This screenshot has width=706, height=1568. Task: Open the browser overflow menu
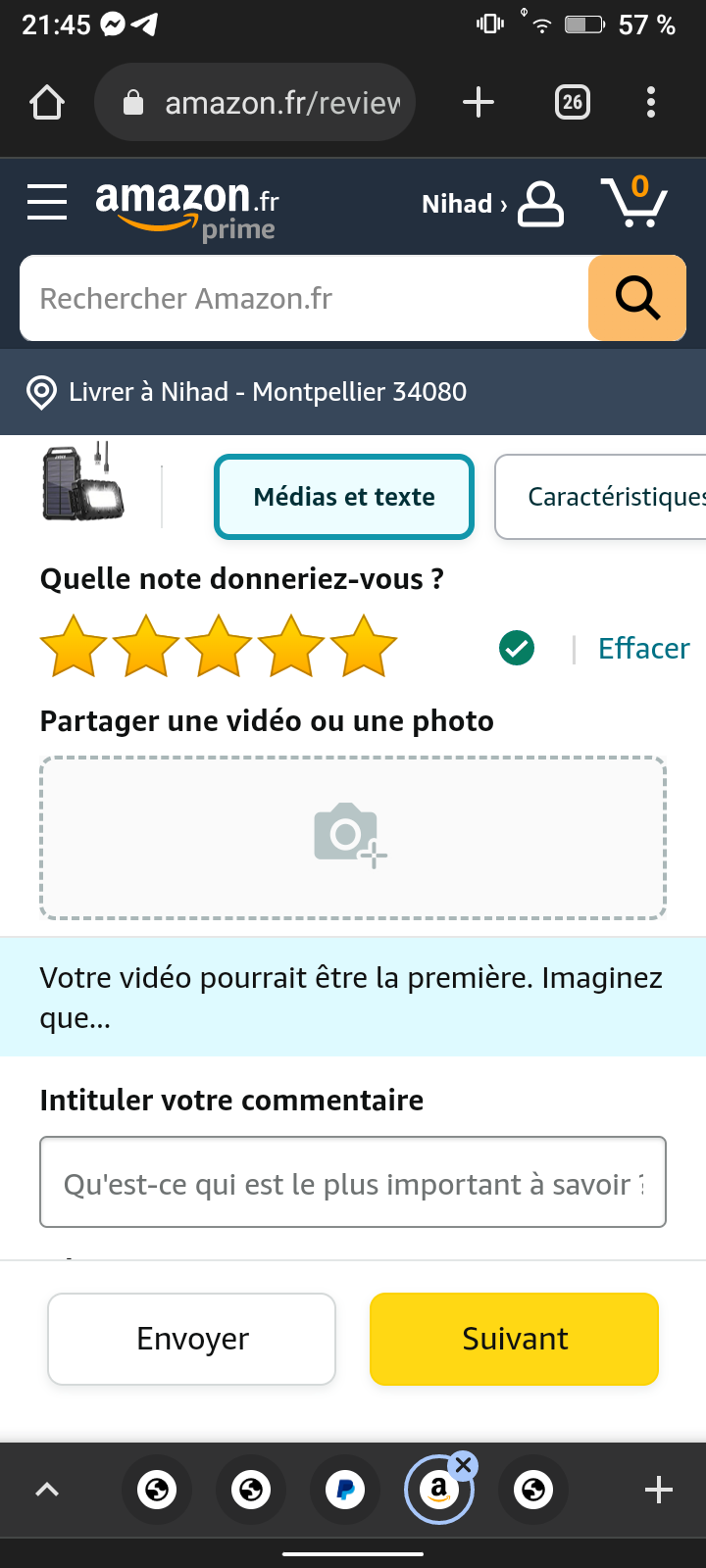(651, 102)
